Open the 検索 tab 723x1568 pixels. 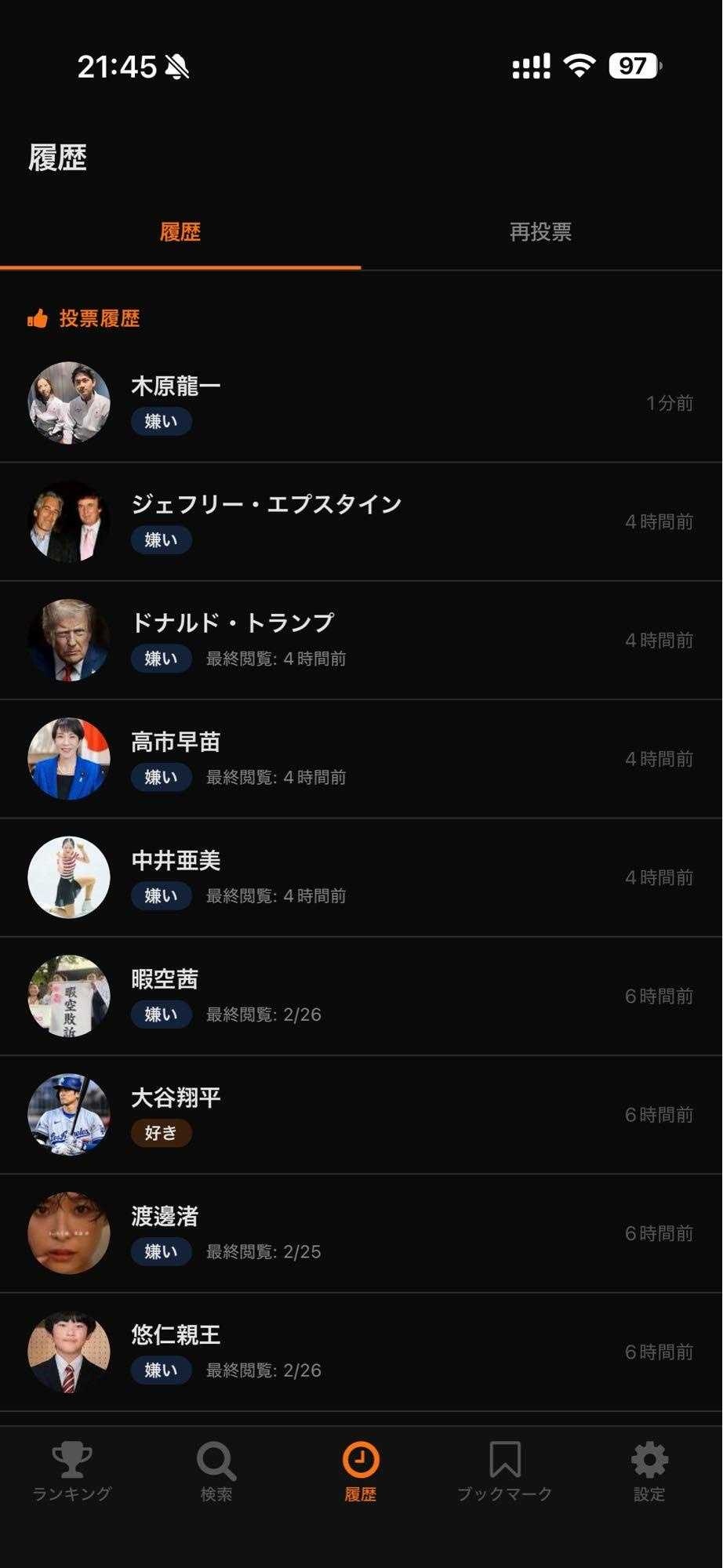coord(216,1472)
